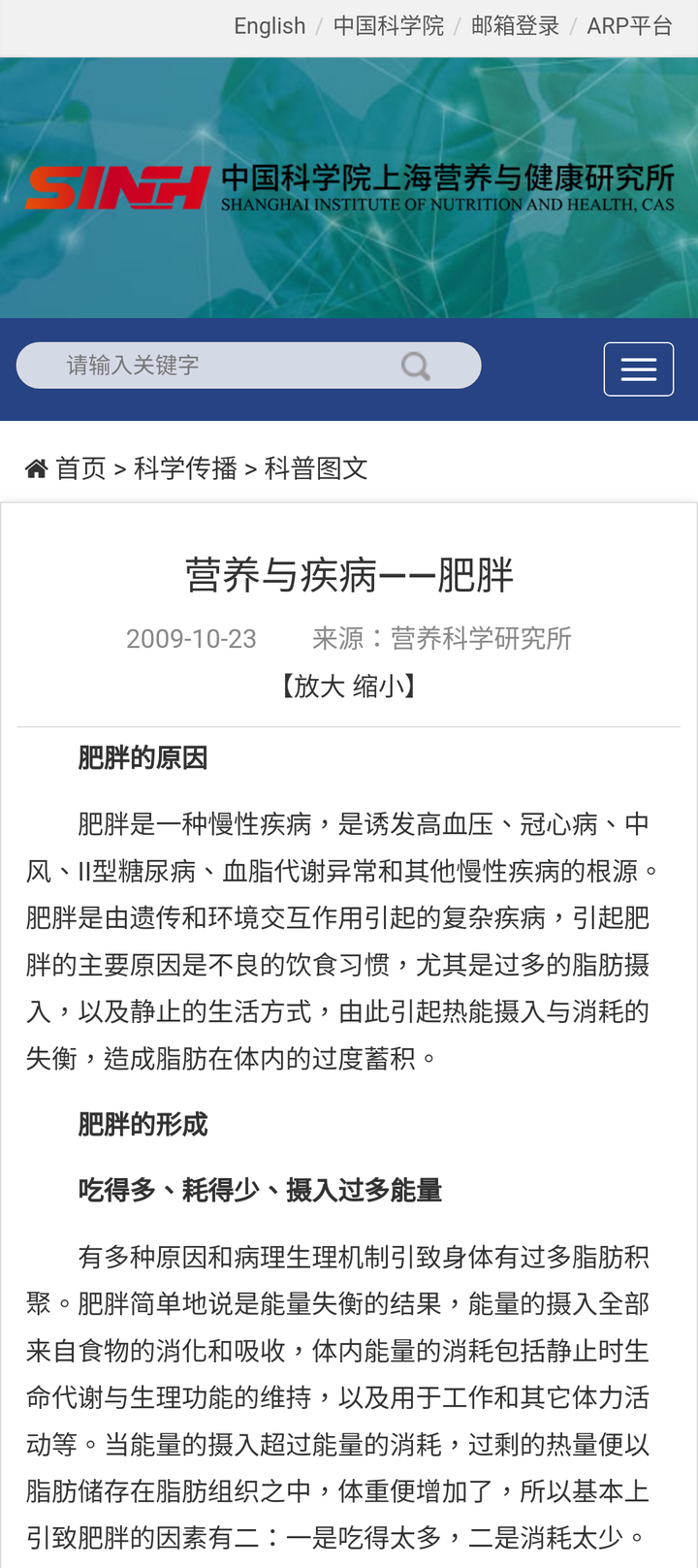Open the ARP平台 link

point(630,26)
